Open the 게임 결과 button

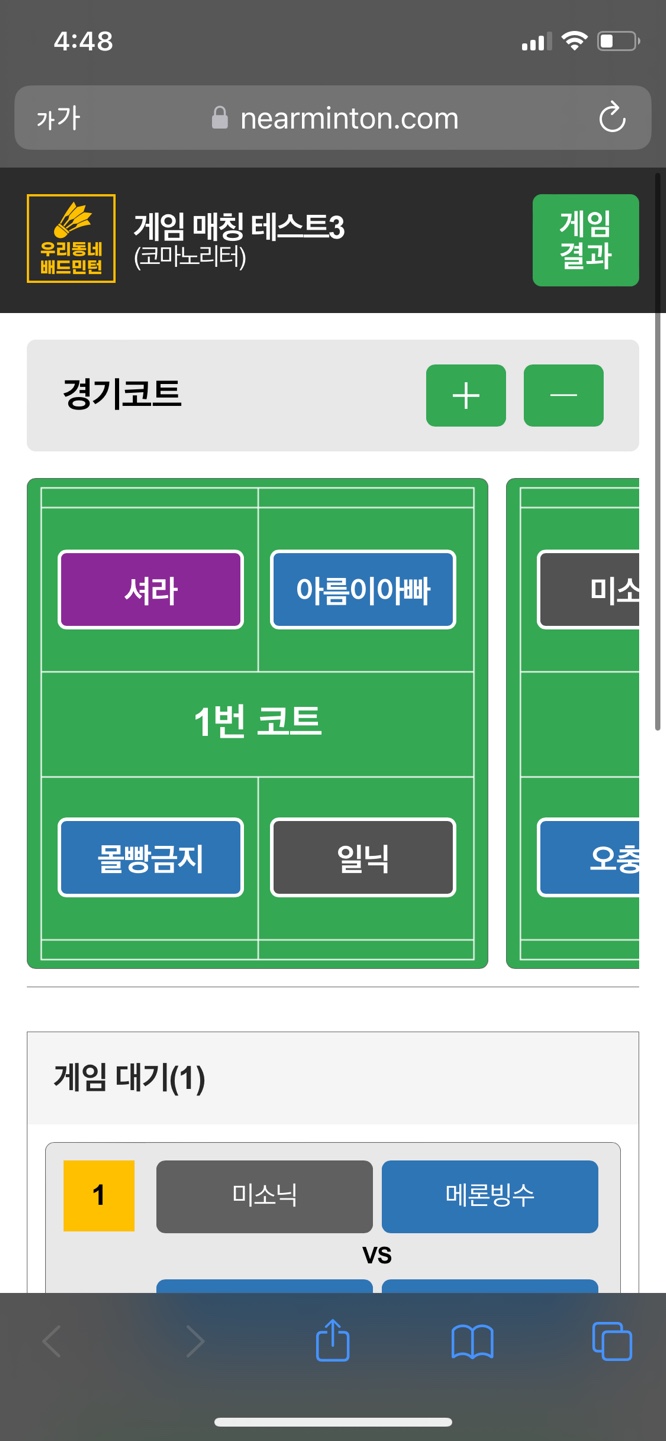(x=585, y=240)
